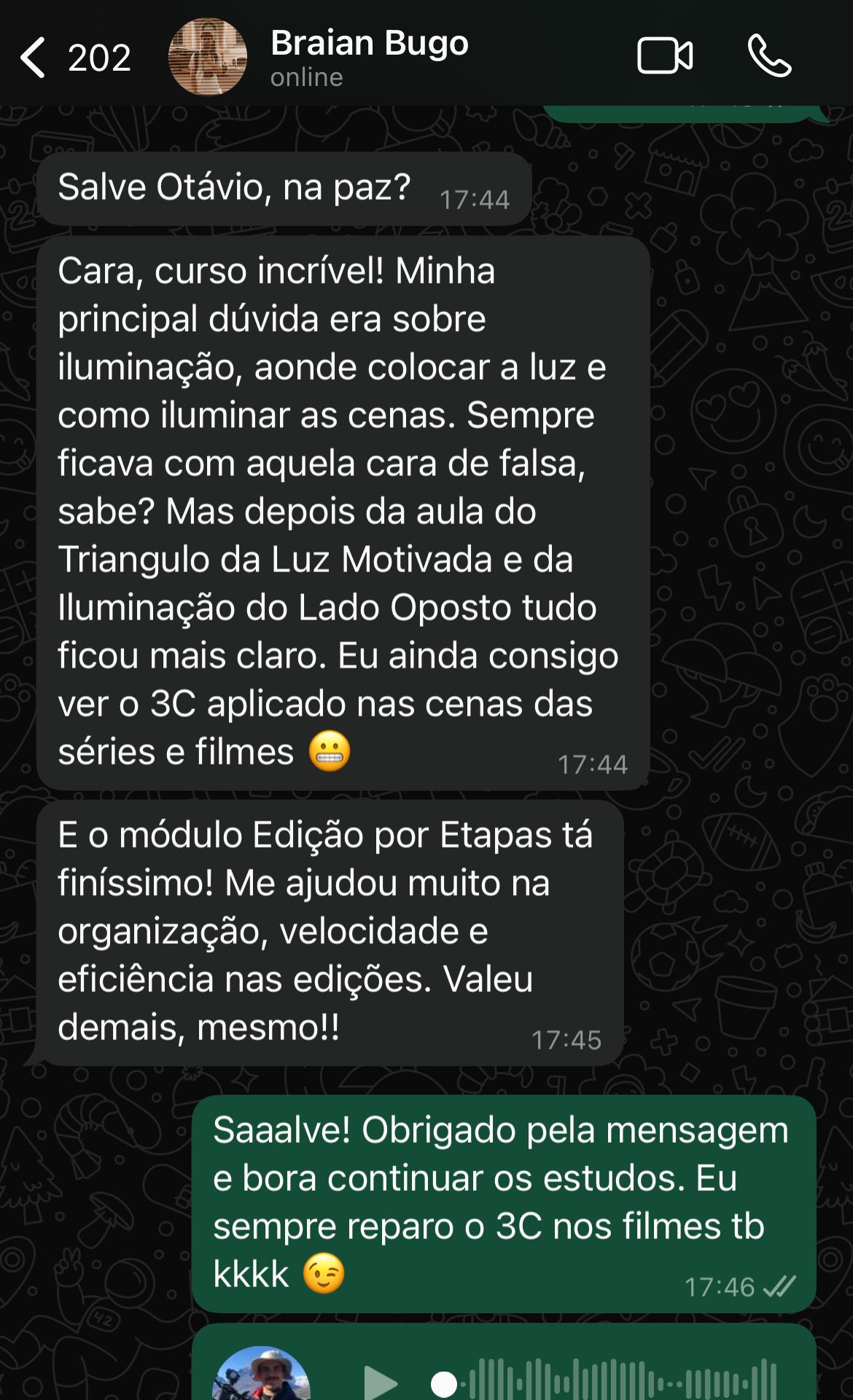Open Braian Bugo's profile photo
This screenshot has width=853, height=1400.
[208, 57]
